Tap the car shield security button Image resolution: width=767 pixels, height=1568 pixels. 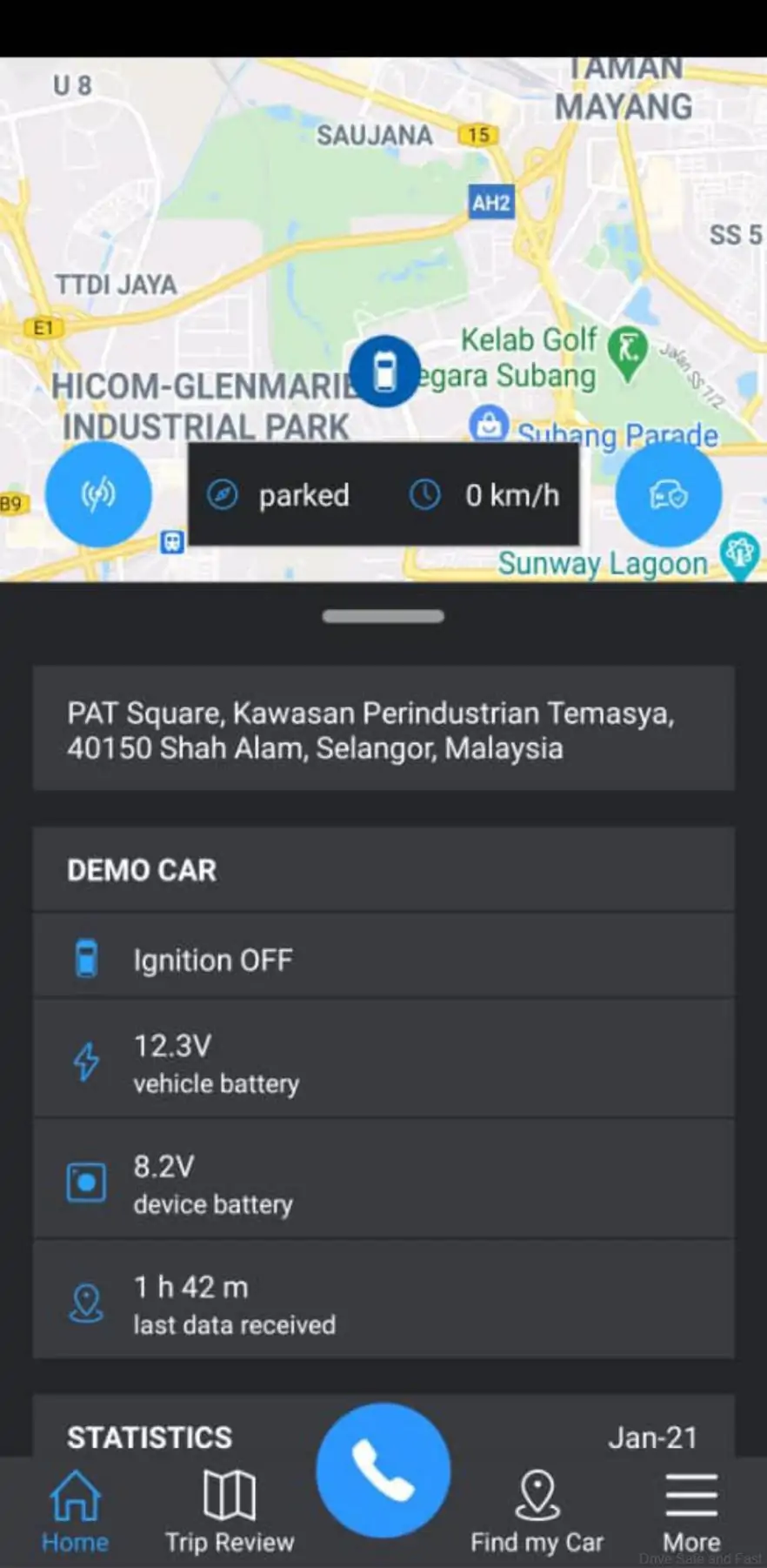tap(668, 494)
